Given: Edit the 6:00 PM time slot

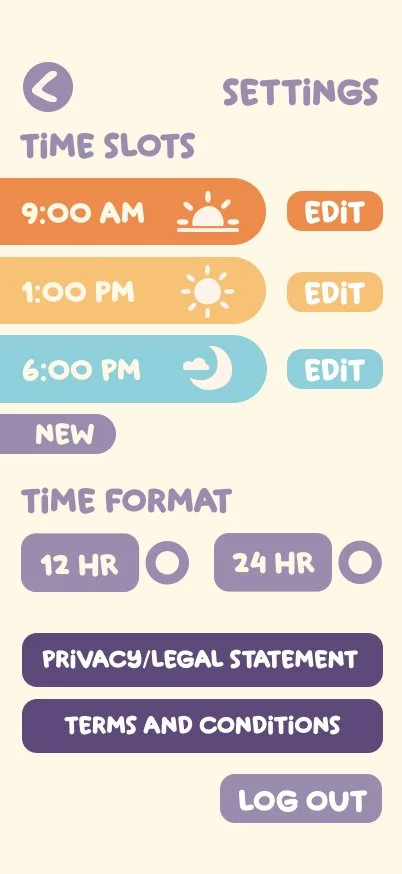Looking at the screenshot, I should 335,369.
